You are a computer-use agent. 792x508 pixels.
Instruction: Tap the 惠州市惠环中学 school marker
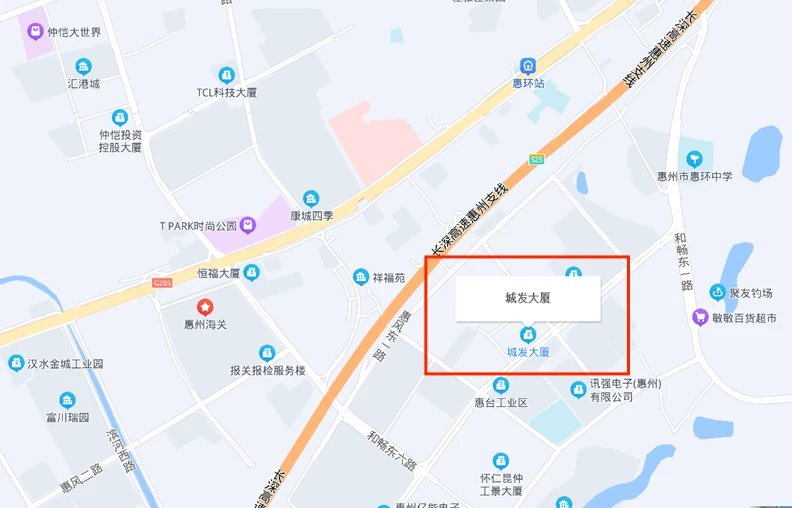pos(695,158)
